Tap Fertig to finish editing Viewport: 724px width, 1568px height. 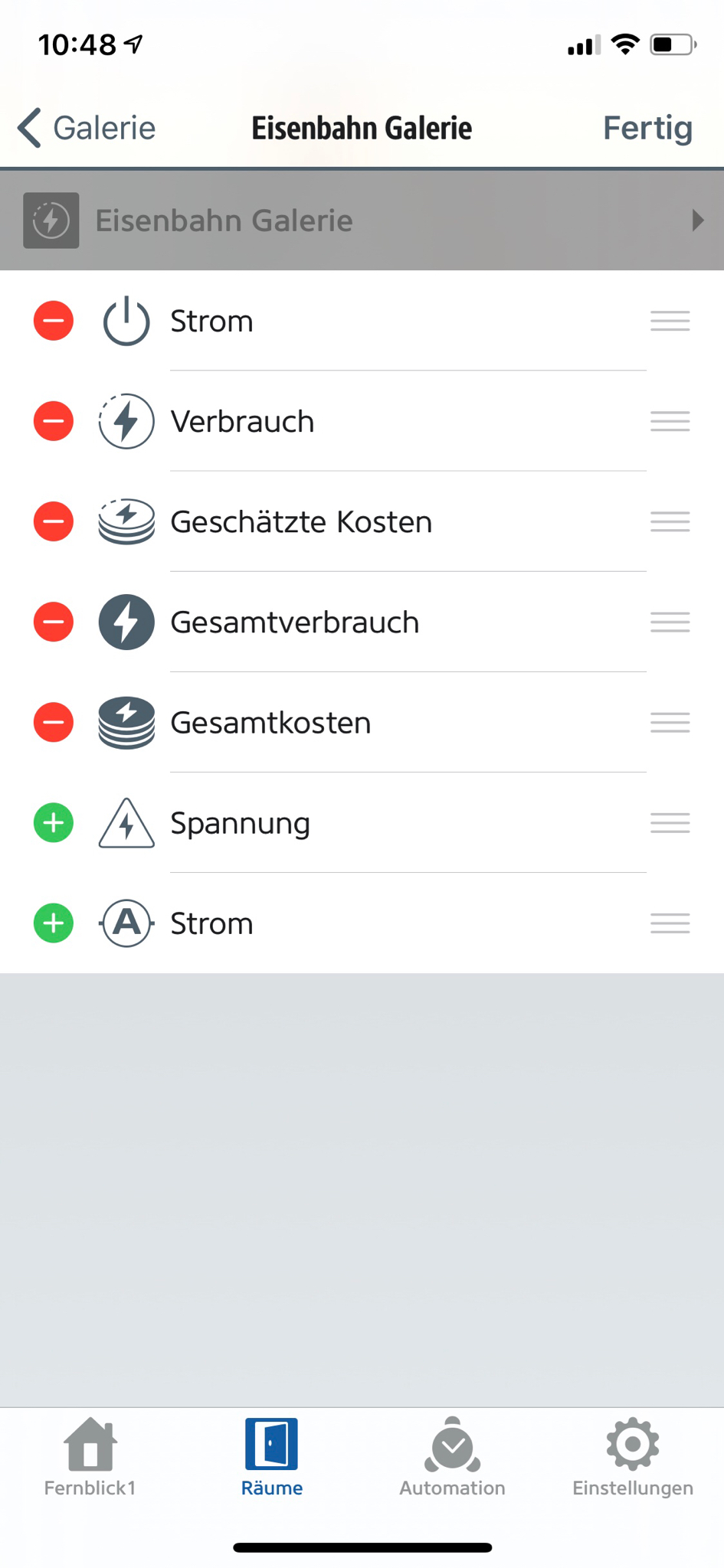click(647, 128)
